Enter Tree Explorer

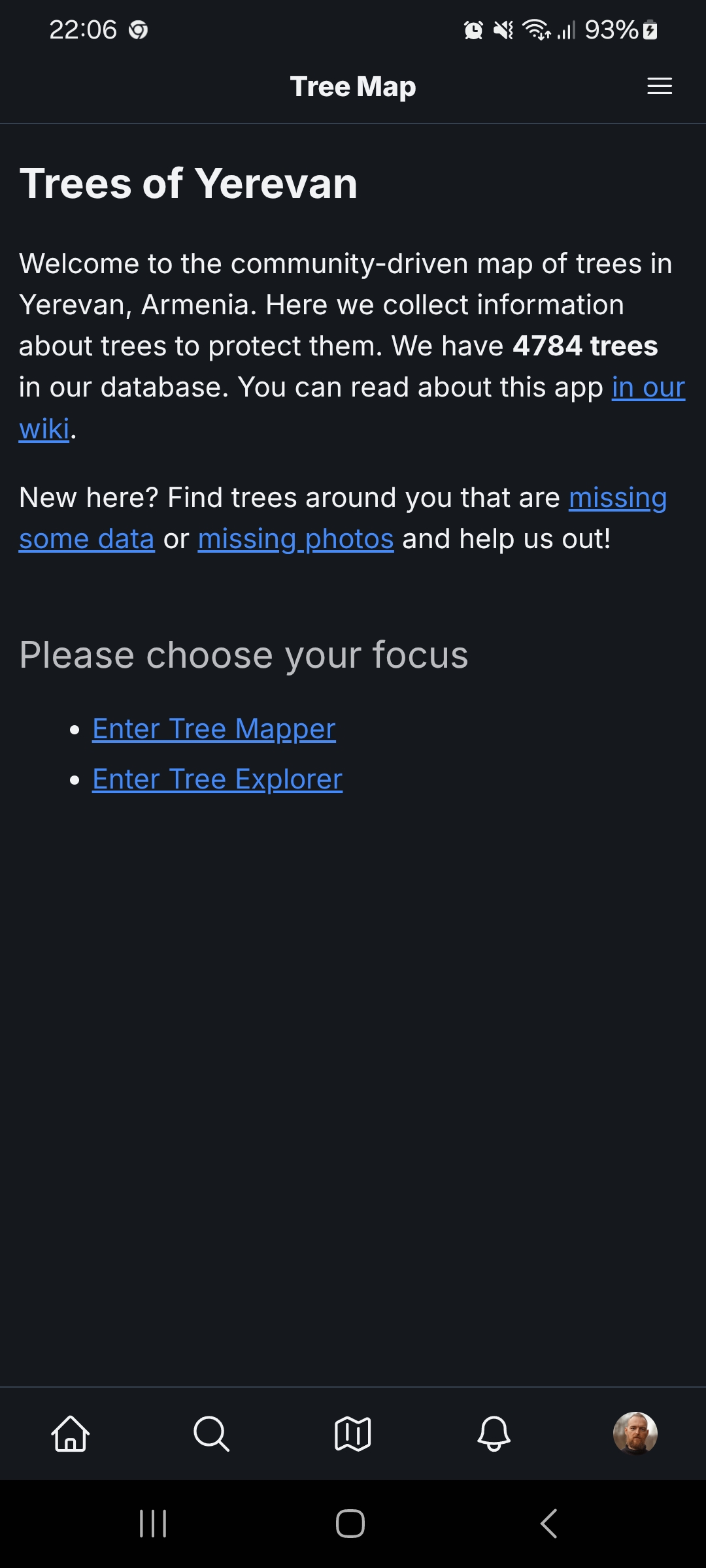[217, 779]
